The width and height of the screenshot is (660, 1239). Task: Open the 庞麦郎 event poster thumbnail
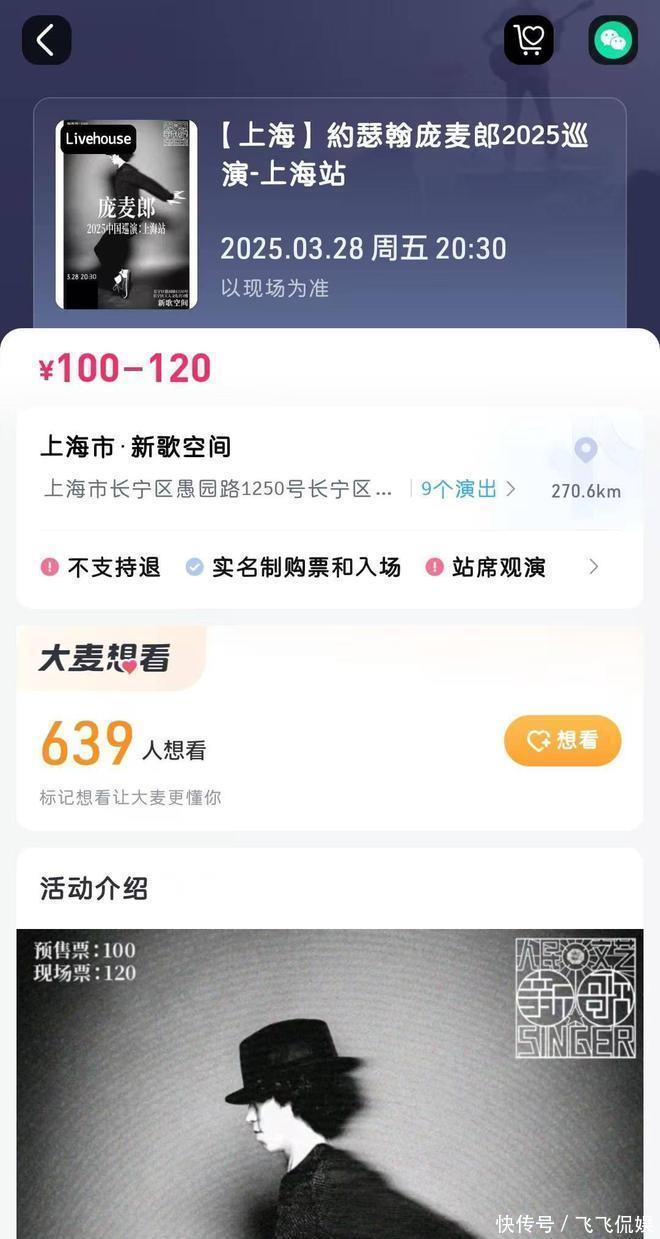(126, 214)
